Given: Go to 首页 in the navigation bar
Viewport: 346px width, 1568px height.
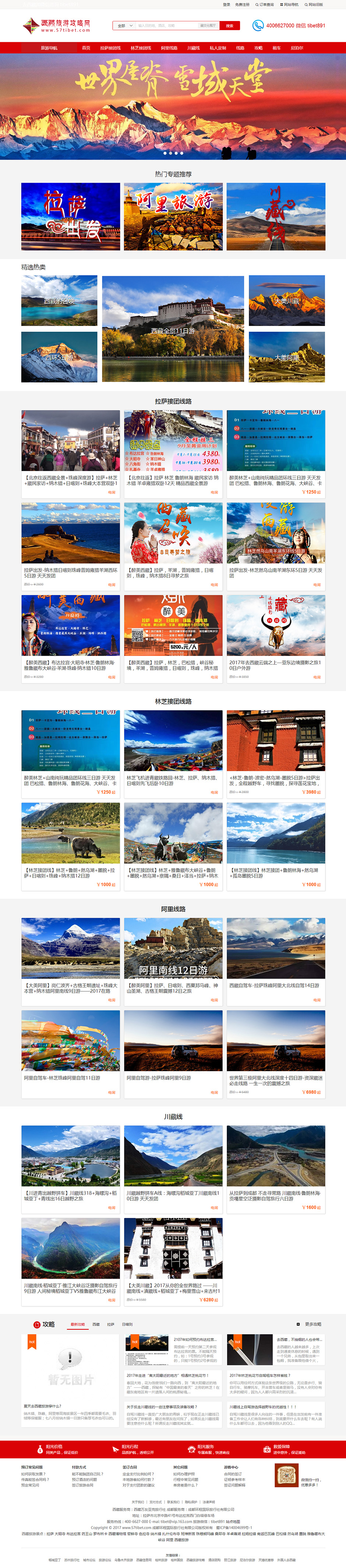Looking at the screenshot, I should 86,47.
